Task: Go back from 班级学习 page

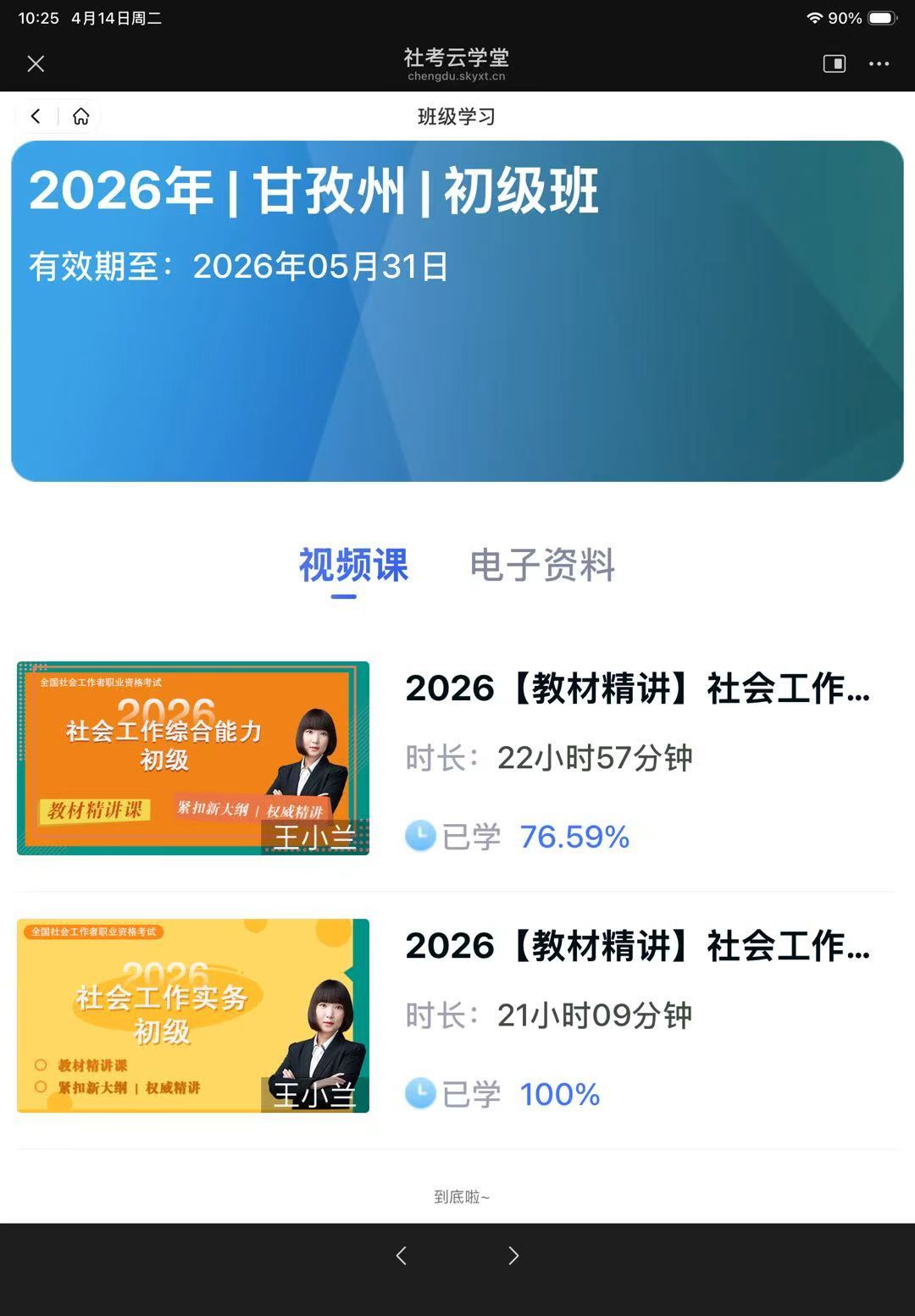Action: (x=36, y=116)
